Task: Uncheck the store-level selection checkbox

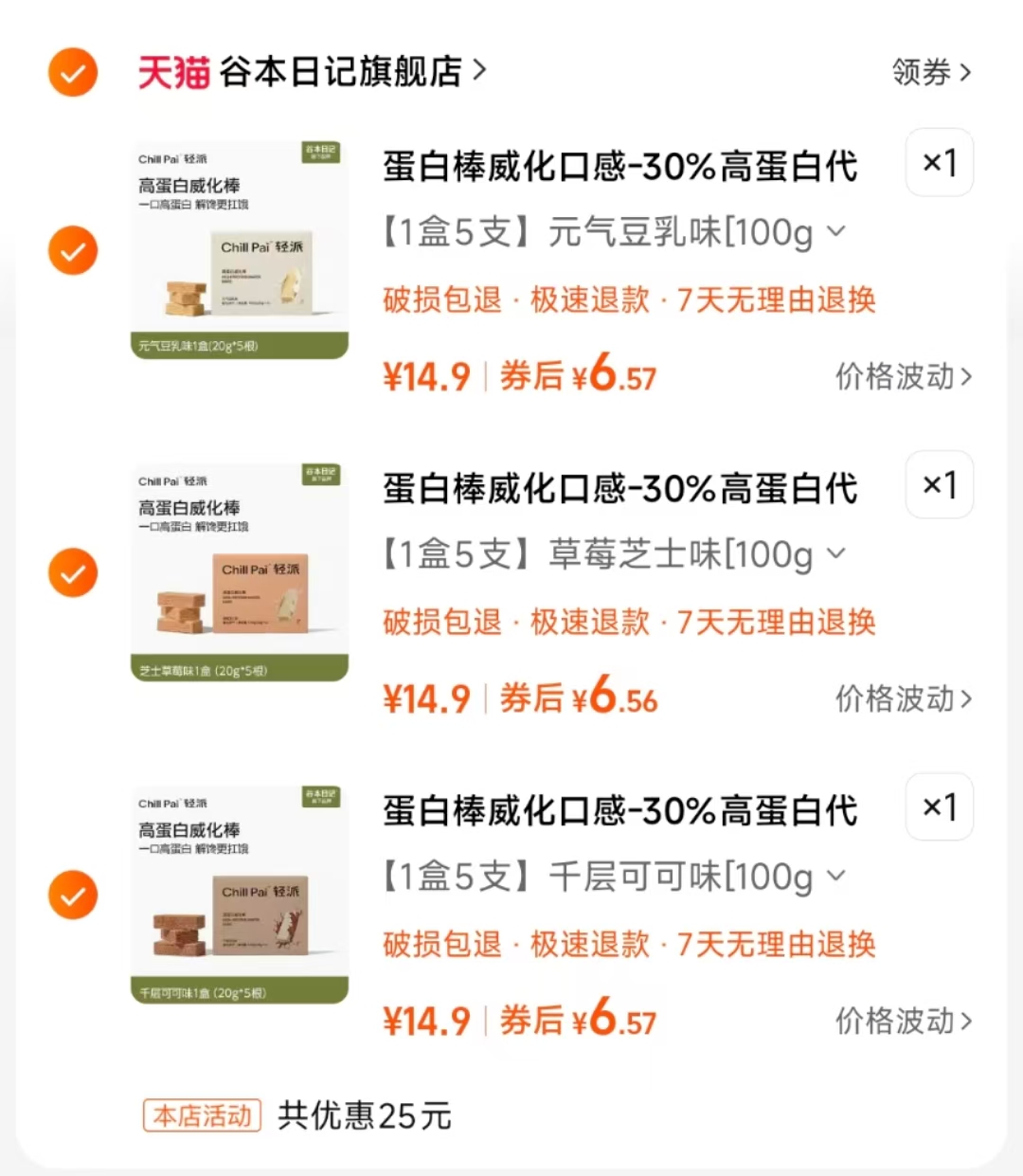Action: point(72,73)
